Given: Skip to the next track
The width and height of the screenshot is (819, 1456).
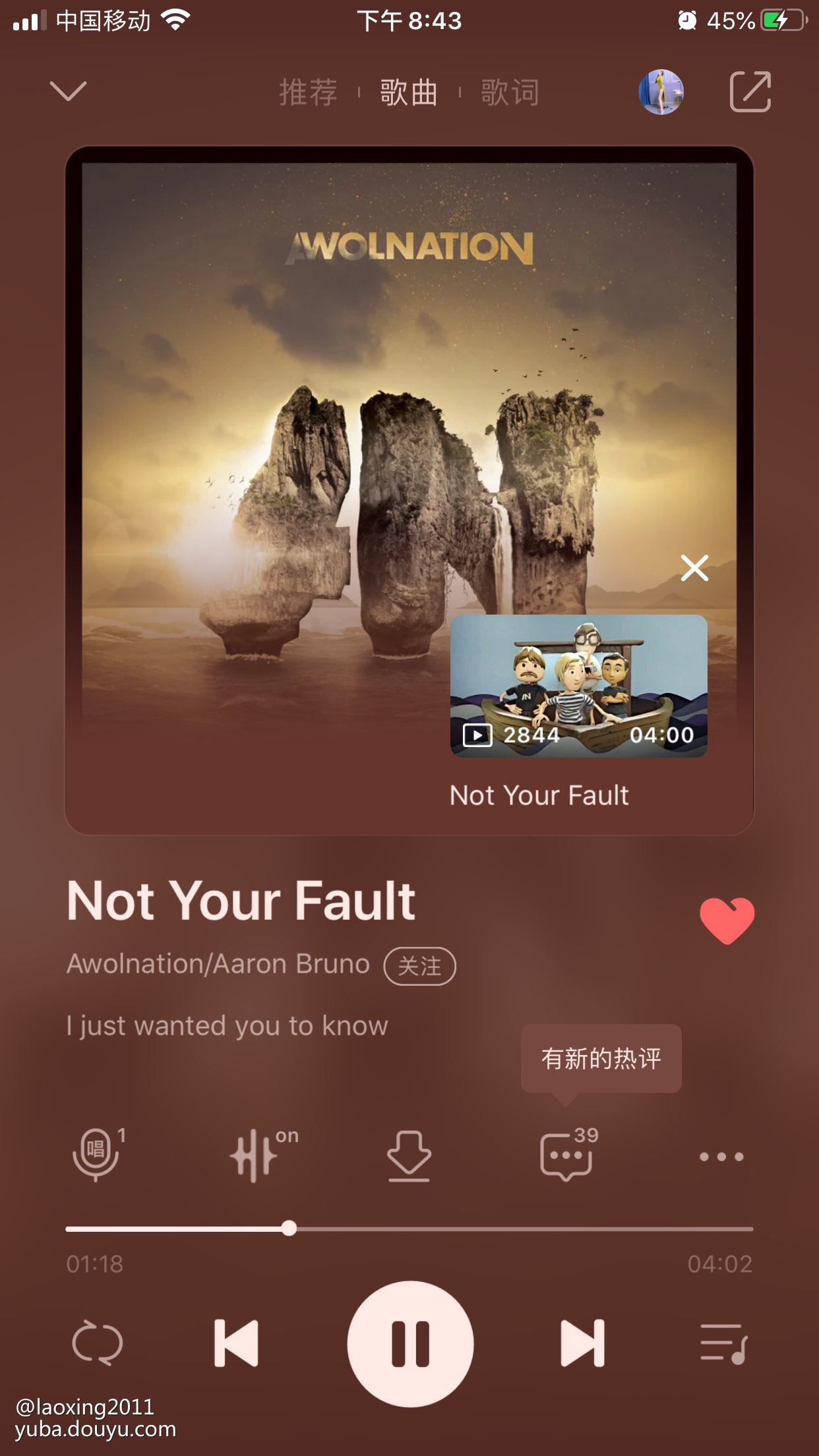Looking at the screenshot, I should (582, 1343).
